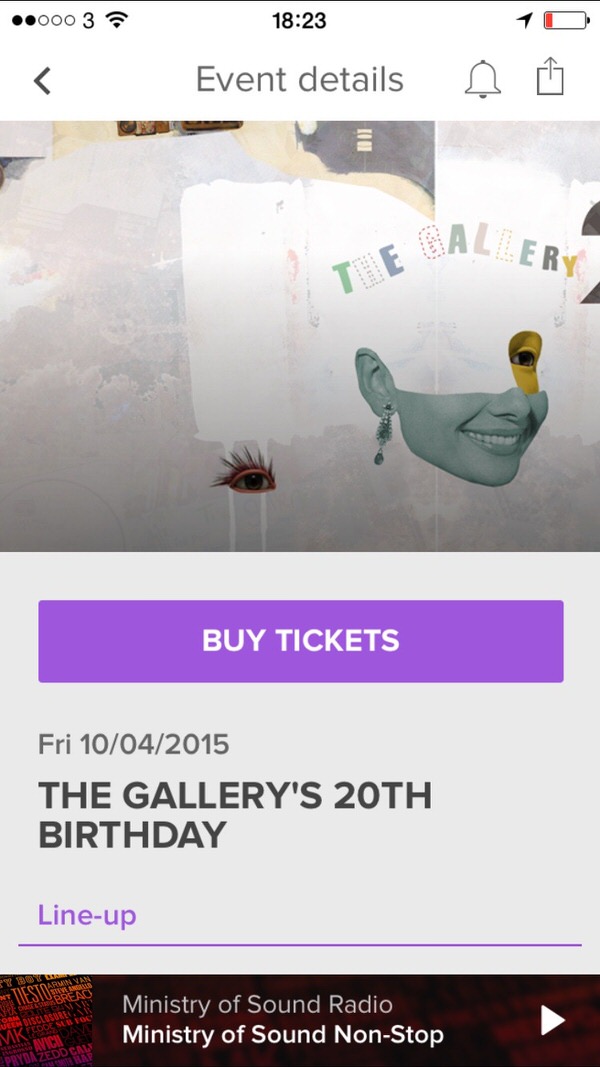
Task: Tap the Buy Tickets button
Action: [301, 641]
